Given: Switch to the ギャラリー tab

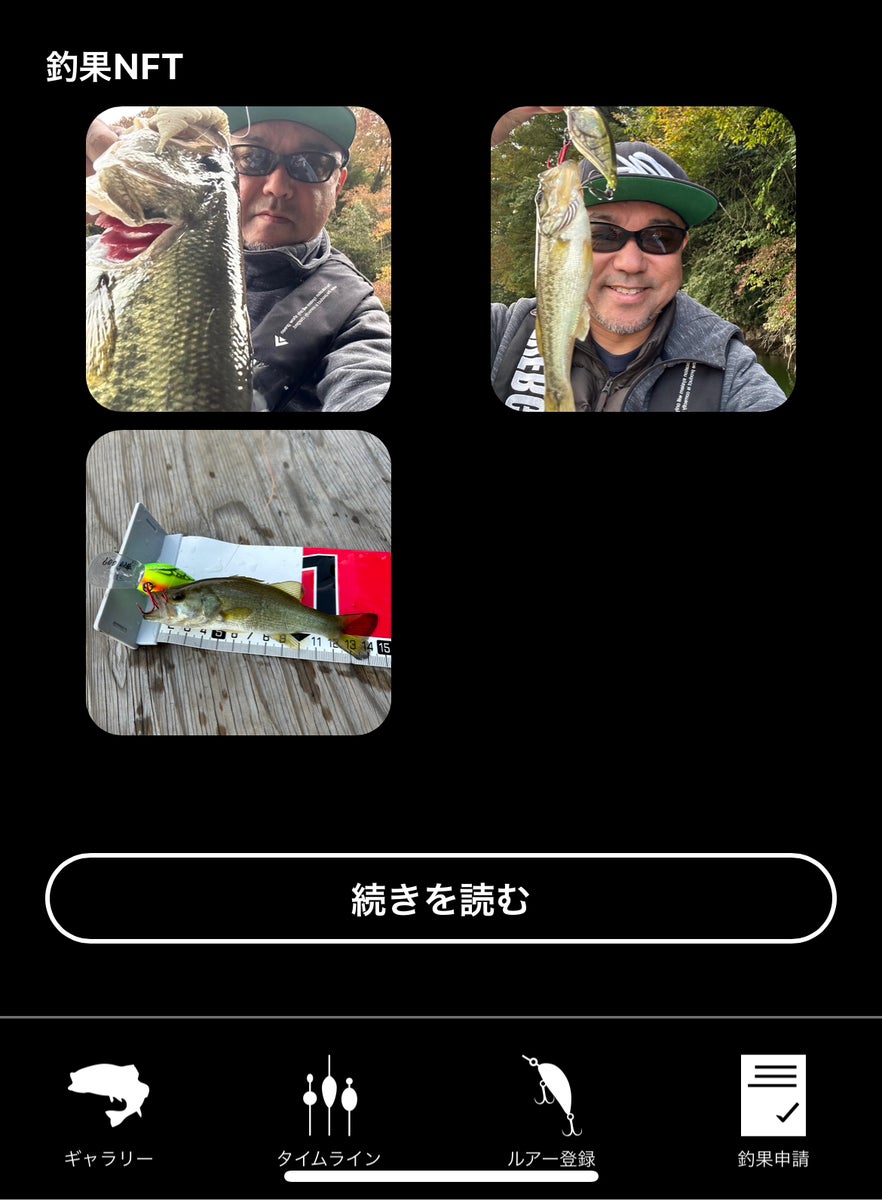Looking at the screenshot, I should (108, 1110).
